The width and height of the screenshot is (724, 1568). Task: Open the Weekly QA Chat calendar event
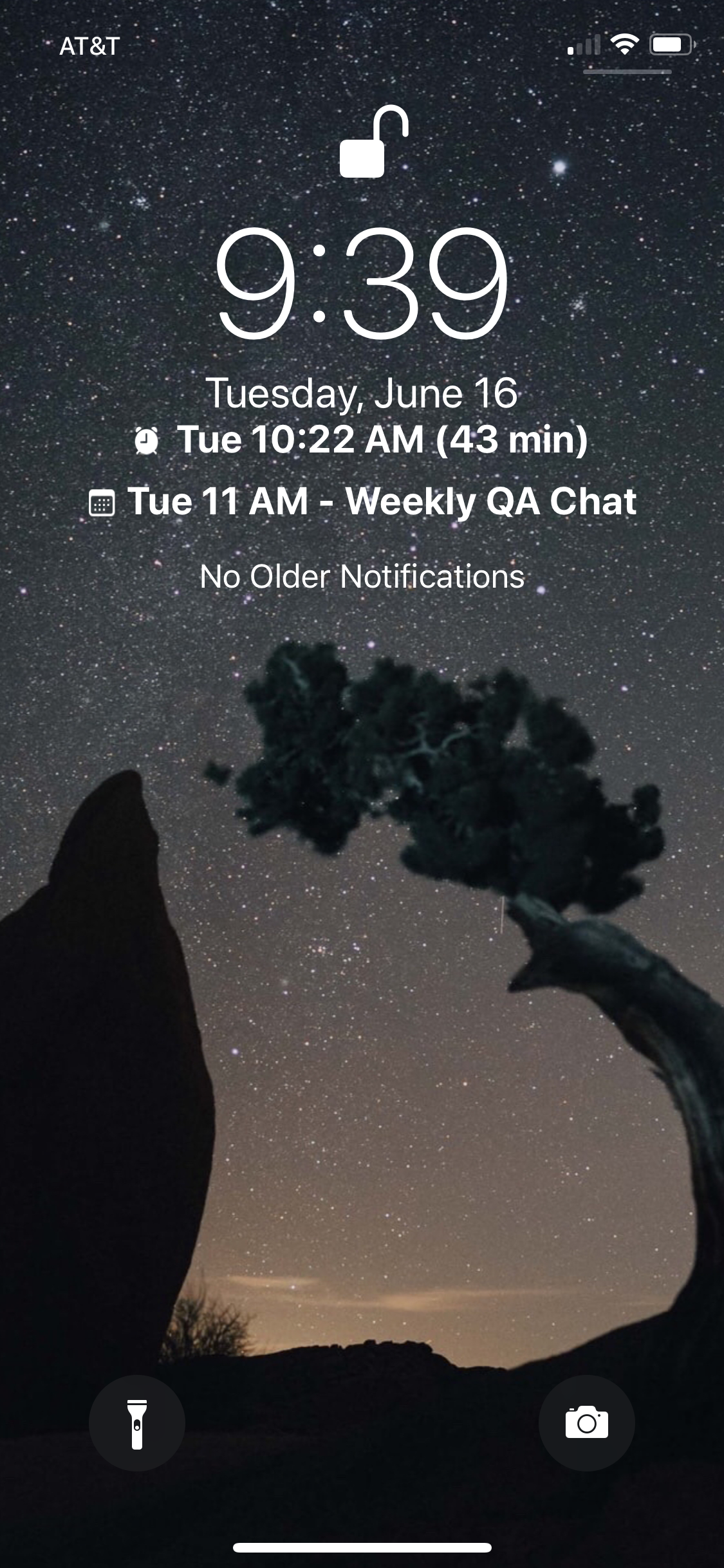[x=362, y=501]
